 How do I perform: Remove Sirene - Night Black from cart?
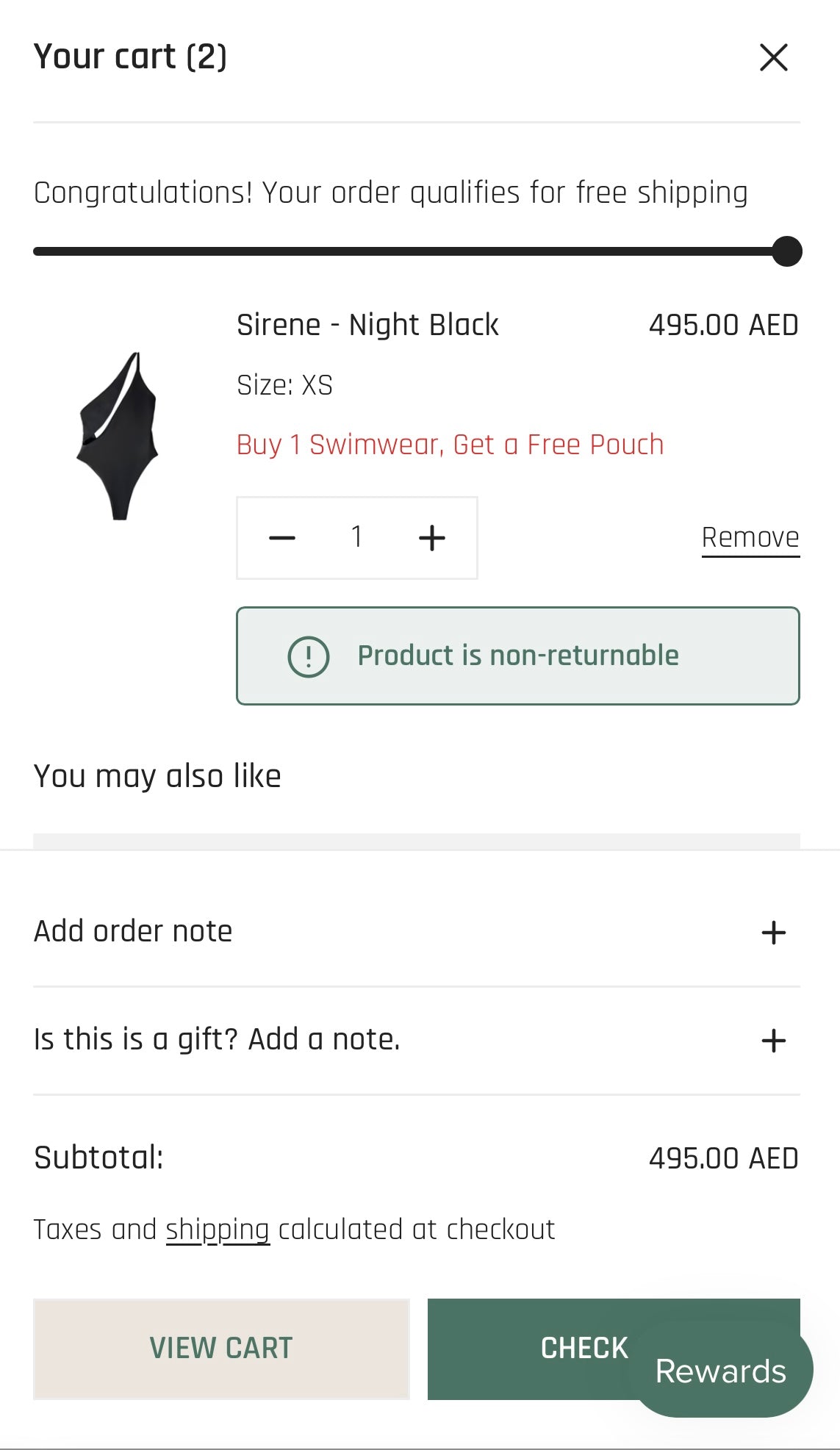pos(750,537)
